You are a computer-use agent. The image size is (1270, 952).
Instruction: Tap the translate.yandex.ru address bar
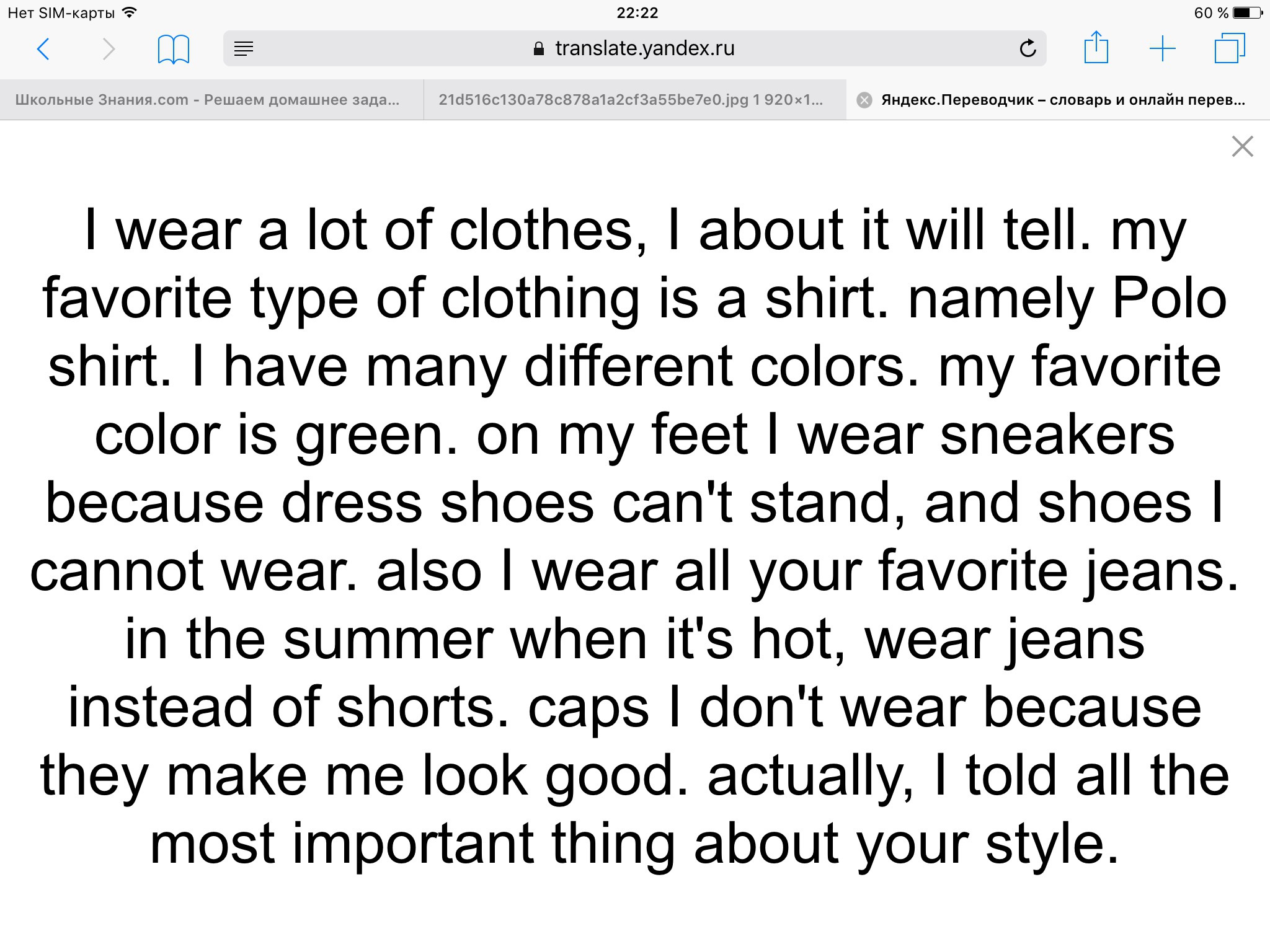pos(644,48)
